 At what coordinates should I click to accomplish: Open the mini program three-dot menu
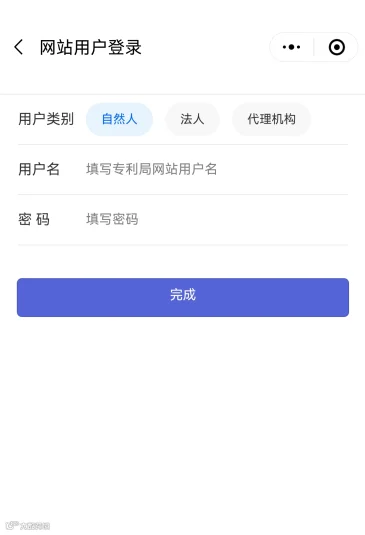[291, 47]
